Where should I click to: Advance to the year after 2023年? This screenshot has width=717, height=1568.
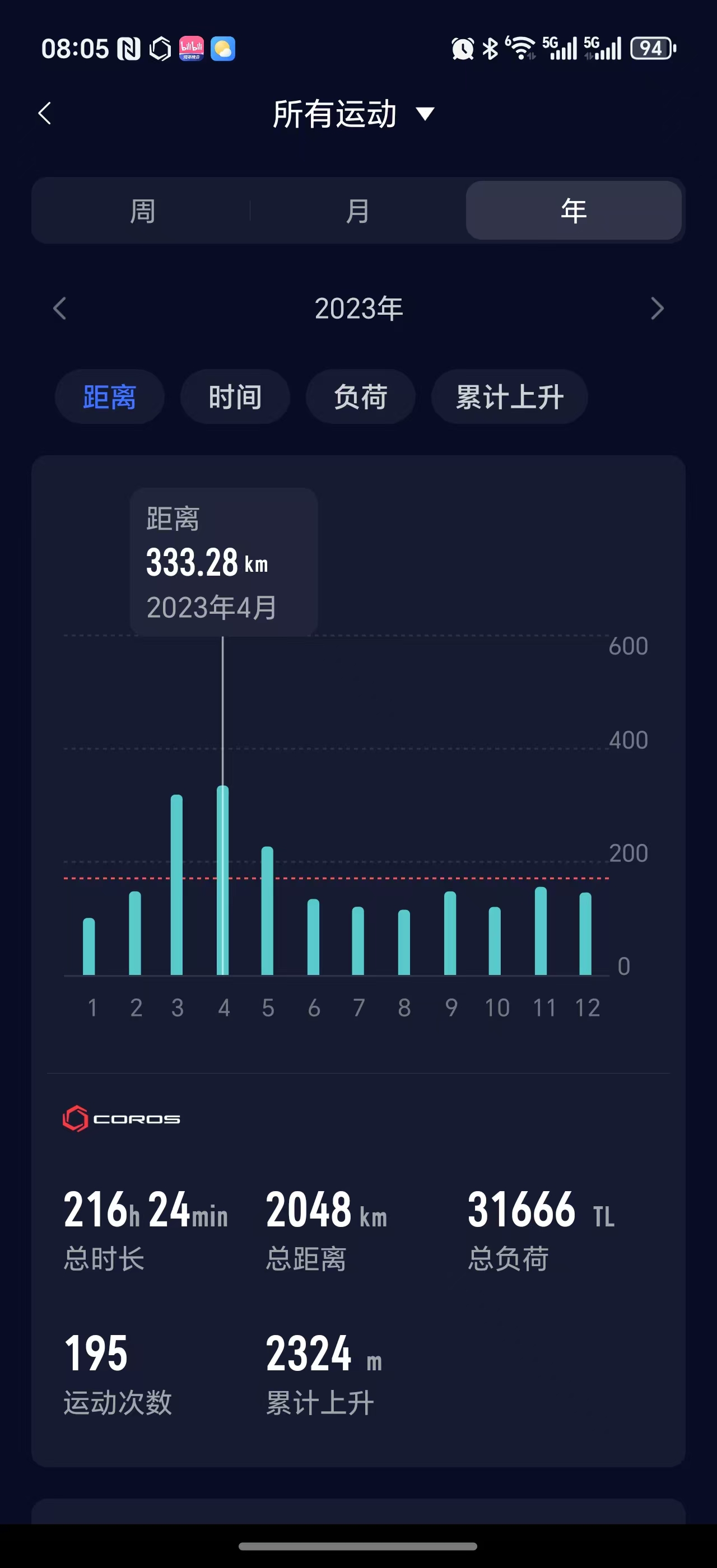click(657, 309)
